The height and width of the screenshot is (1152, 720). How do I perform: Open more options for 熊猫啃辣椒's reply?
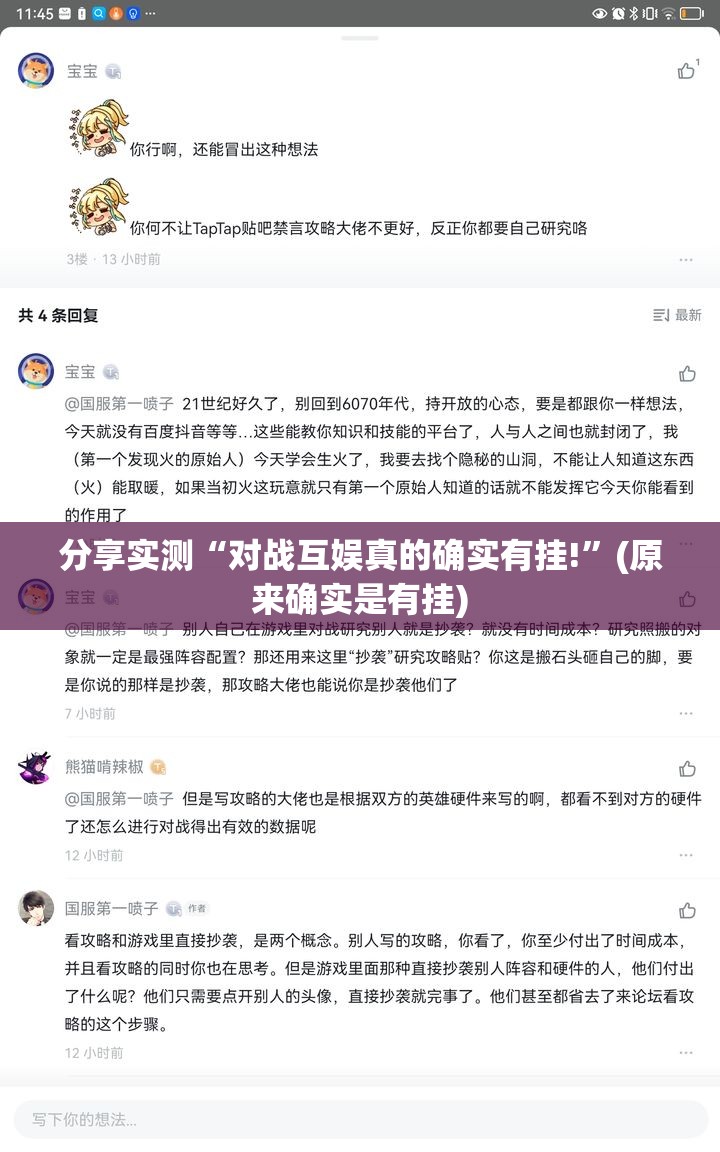point(686,856)
